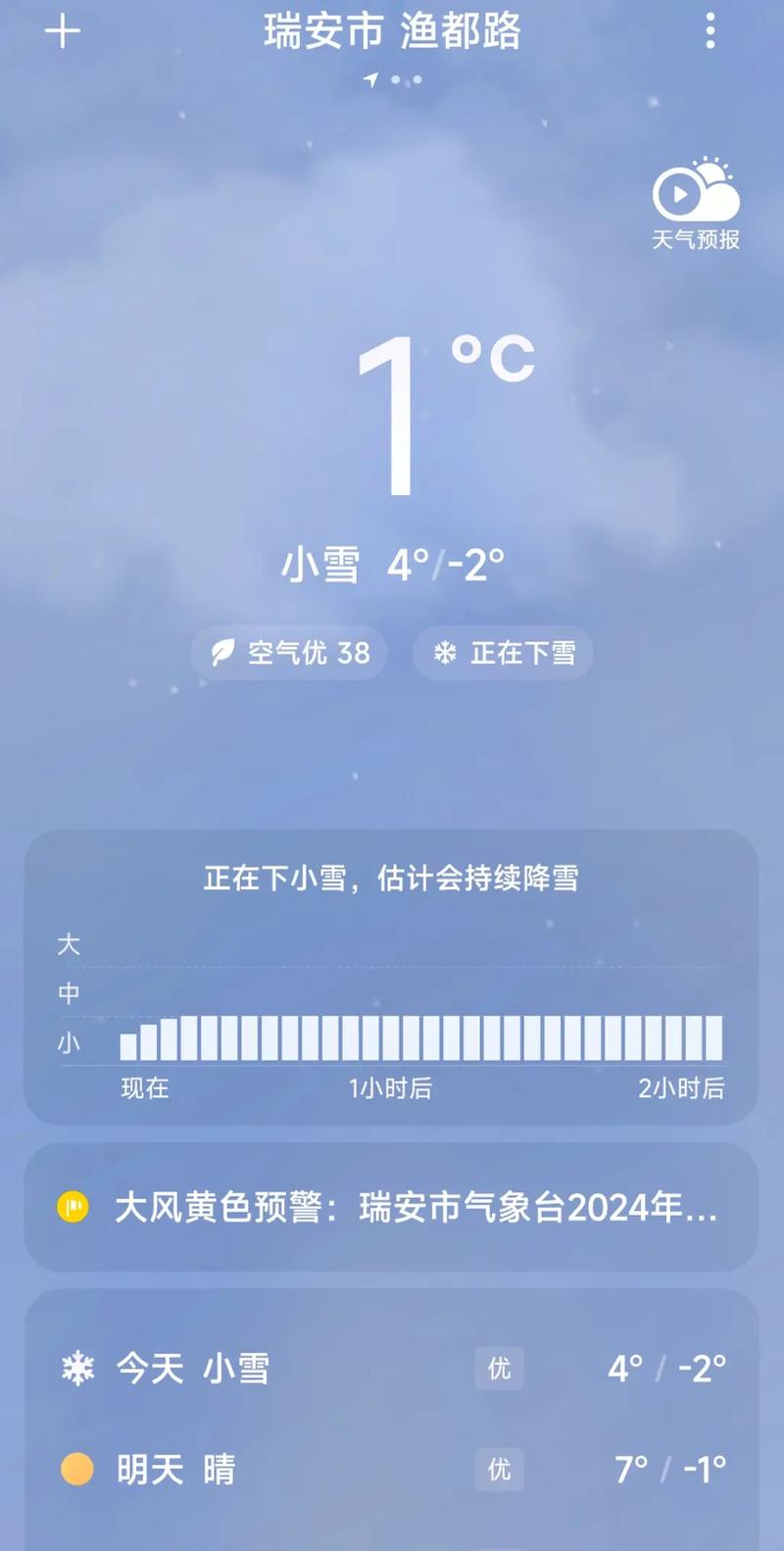Screen dimensions: 784x1551
Task: Select tomorrow's 晴 forecast row
Action: point(392,1467)
